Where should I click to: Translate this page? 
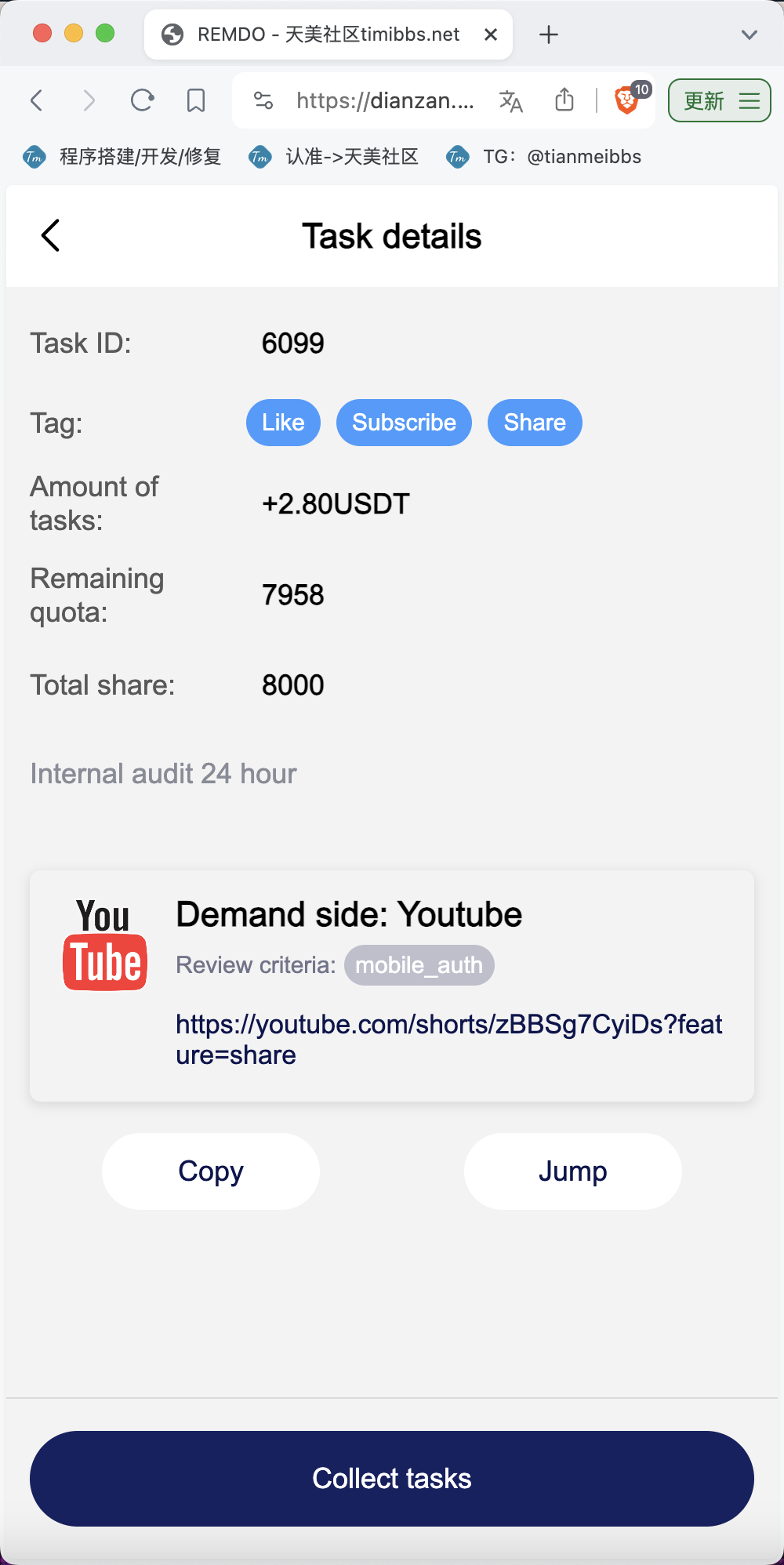click(511, 100)
